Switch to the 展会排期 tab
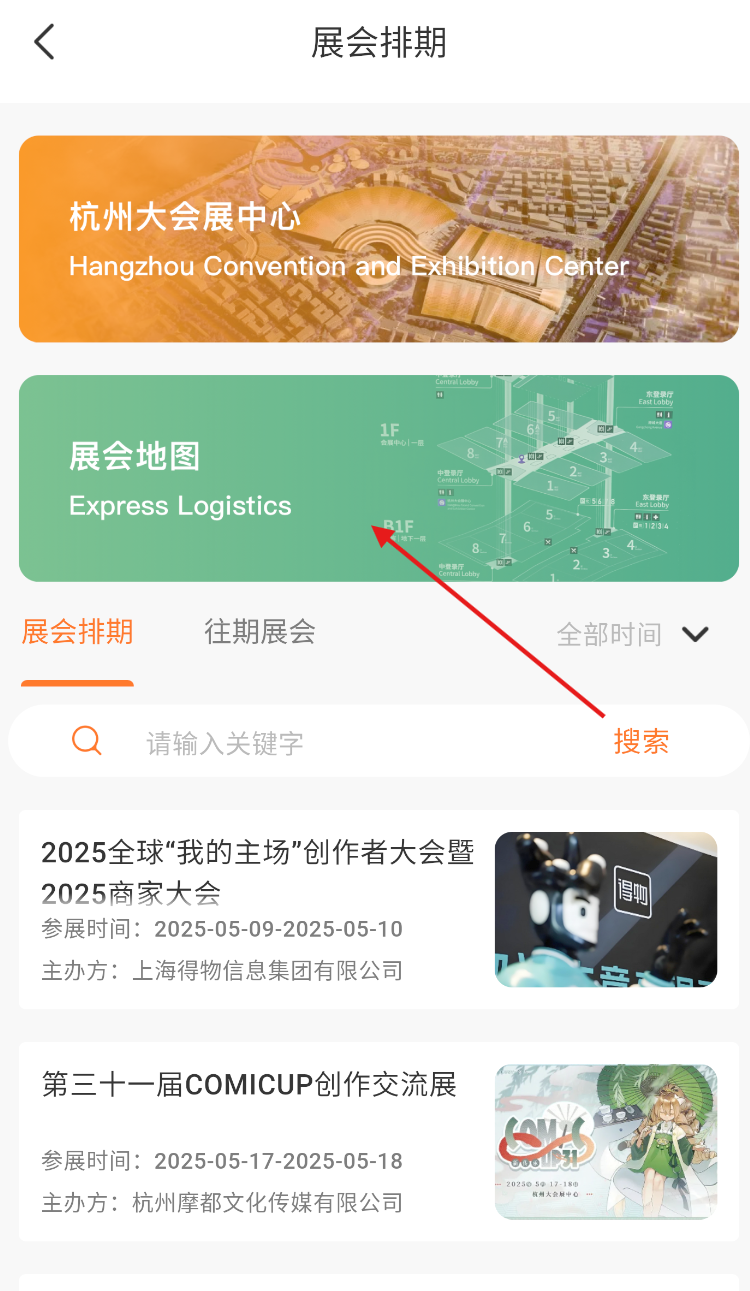This screenshot has width=750, height=1291. pos(77,633)
